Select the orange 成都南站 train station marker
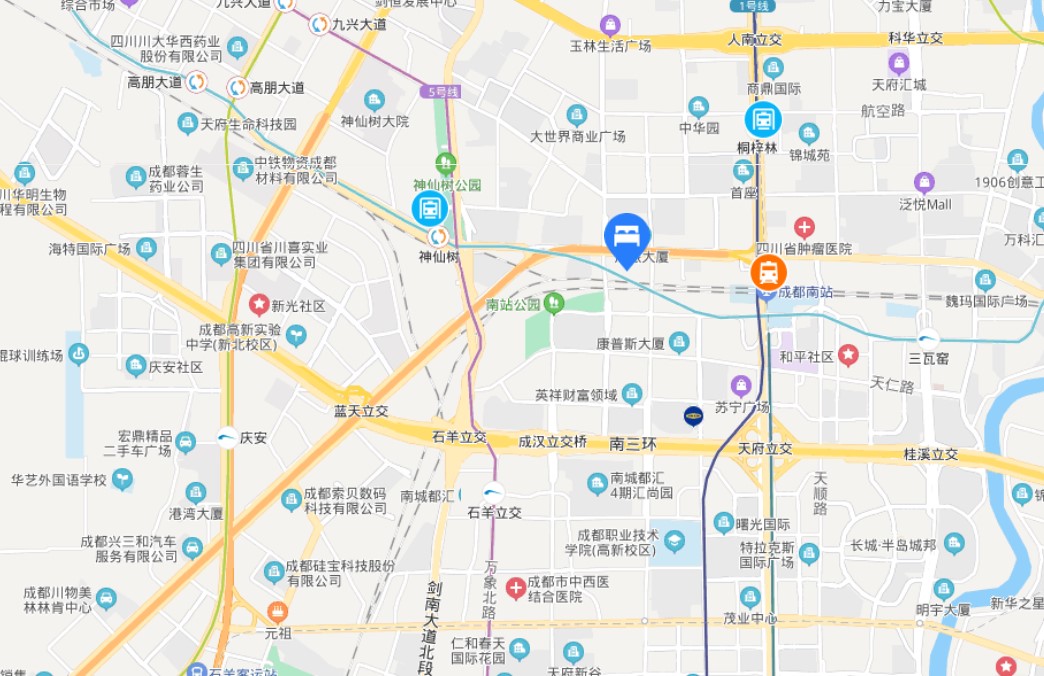1044x676 pixels. [x=768, y=272]
